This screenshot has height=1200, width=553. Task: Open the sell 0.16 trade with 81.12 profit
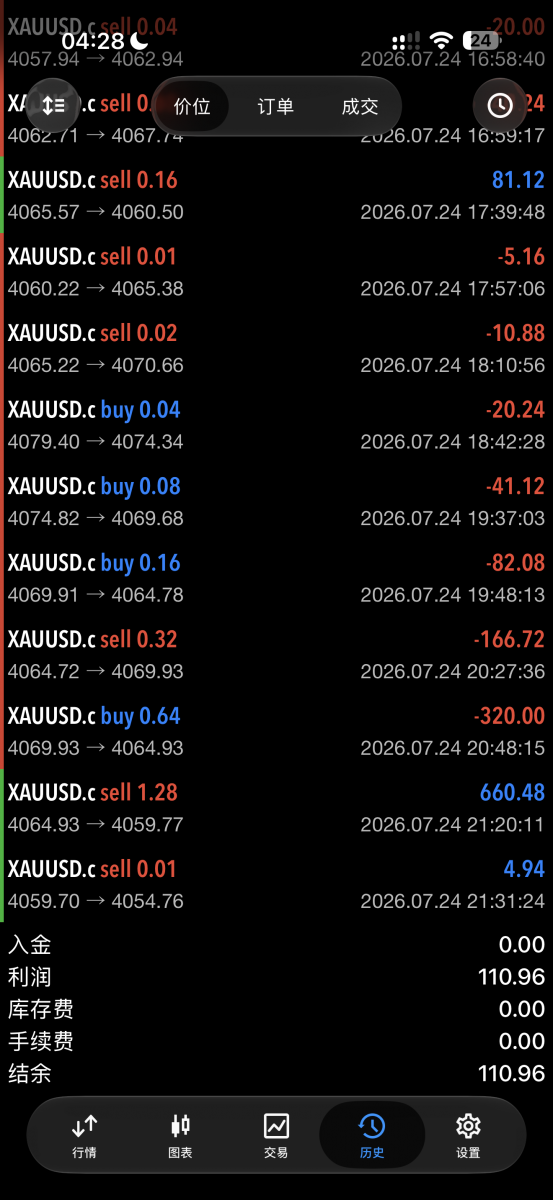(x=276, y=195)
